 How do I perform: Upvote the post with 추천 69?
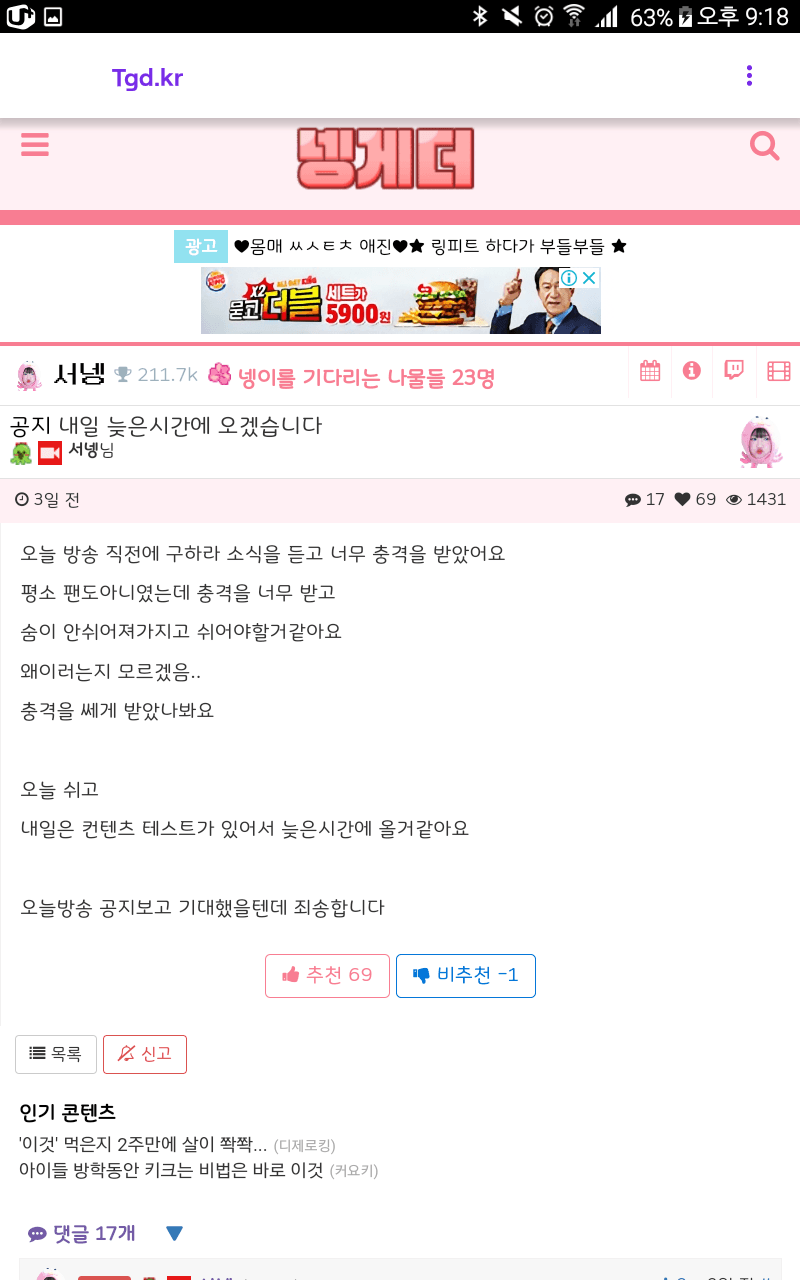(327, 975)
